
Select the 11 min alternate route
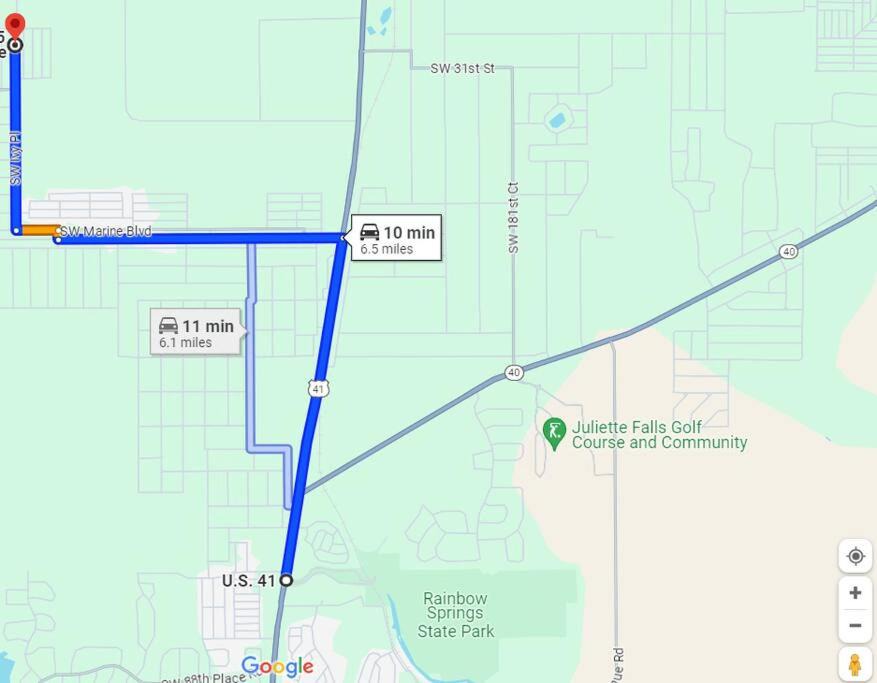(196, 332)
